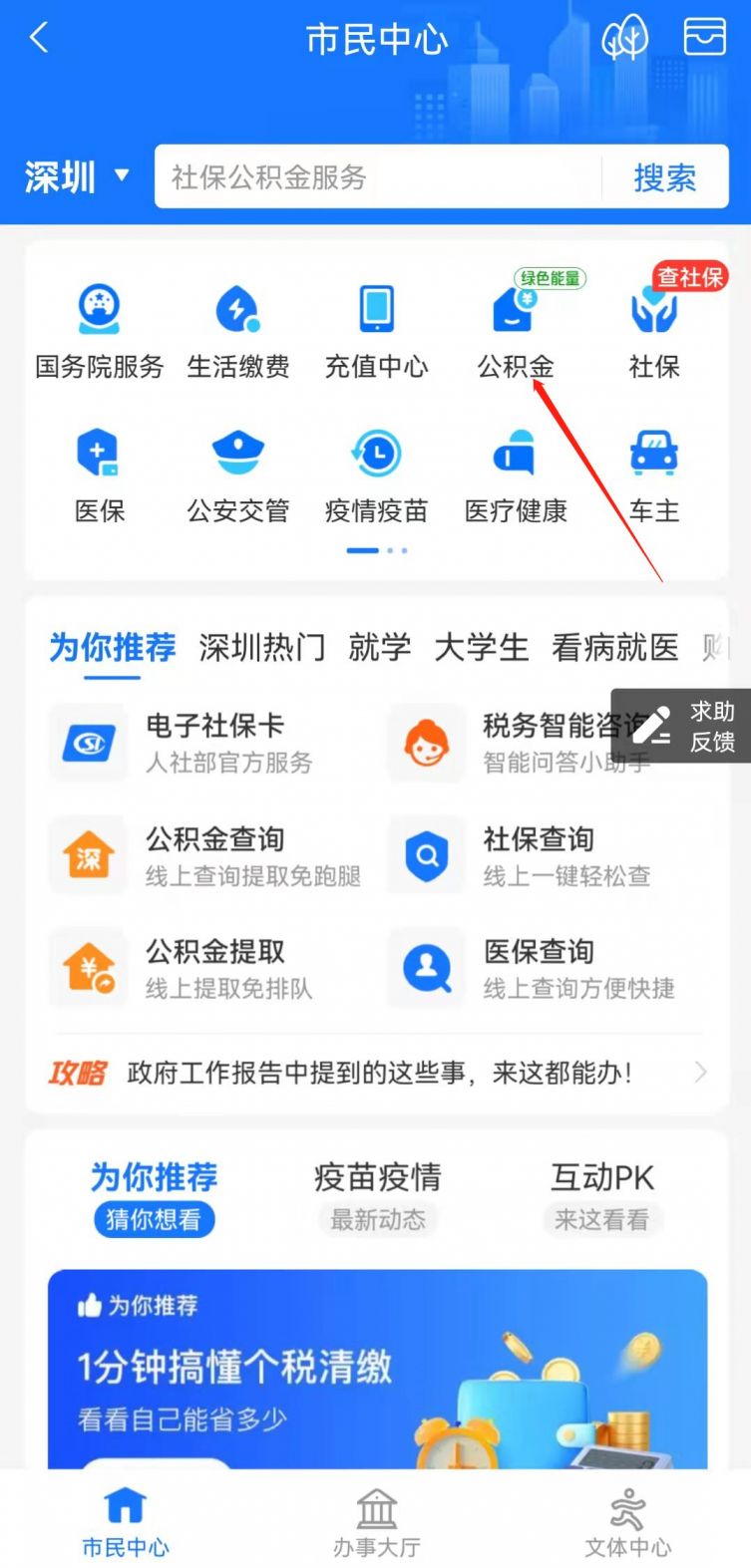Go back using the top-left arrow
This screenshot has height=1568, width=751.
pos(40,39)
